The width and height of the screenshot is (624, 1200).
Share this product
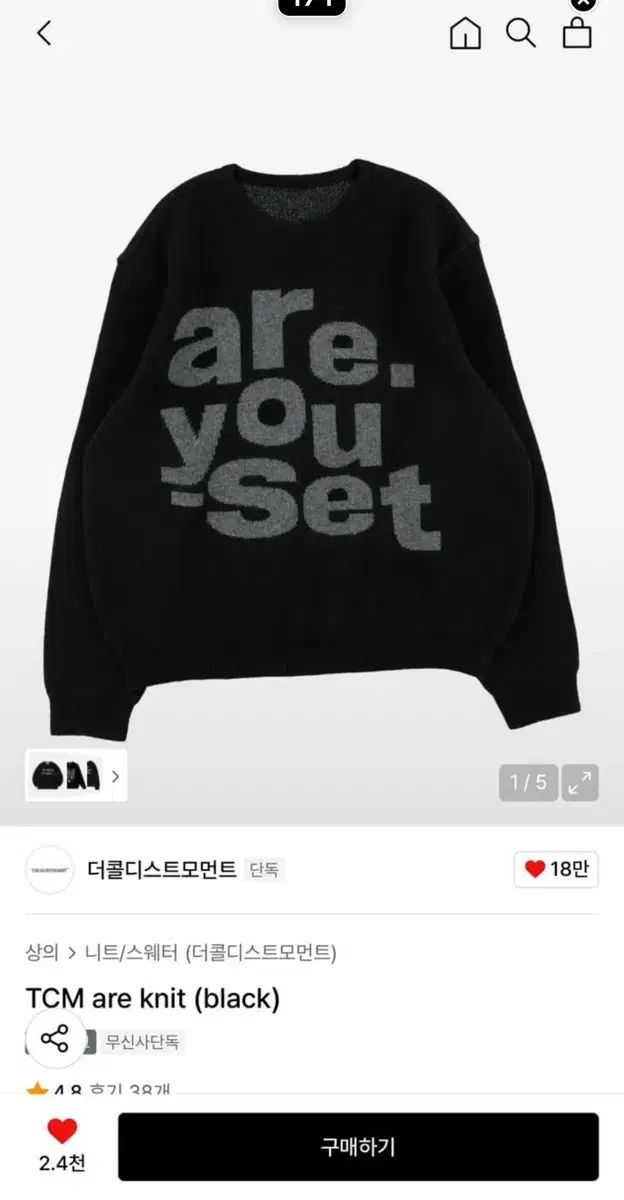[54, 1038]
